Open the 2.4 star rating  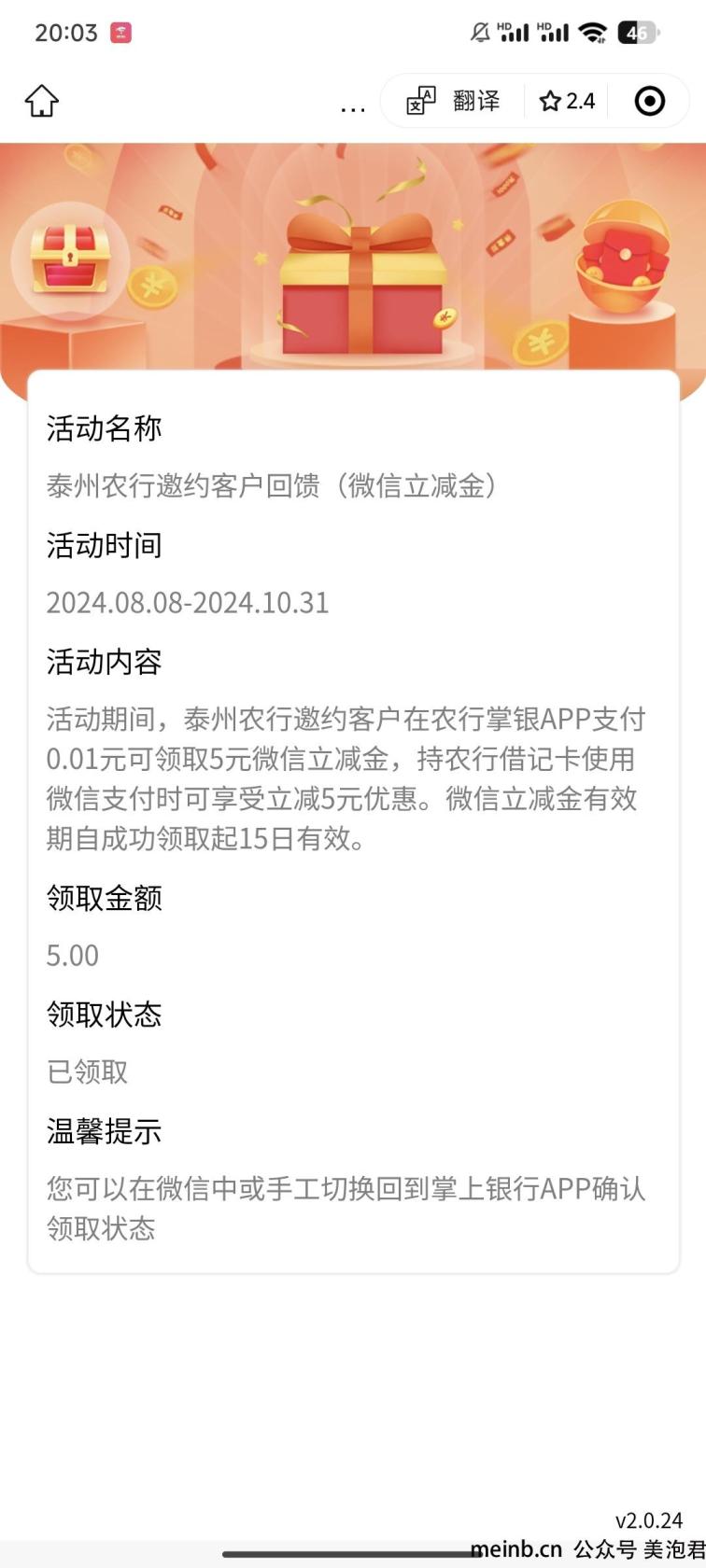point(567,101)
